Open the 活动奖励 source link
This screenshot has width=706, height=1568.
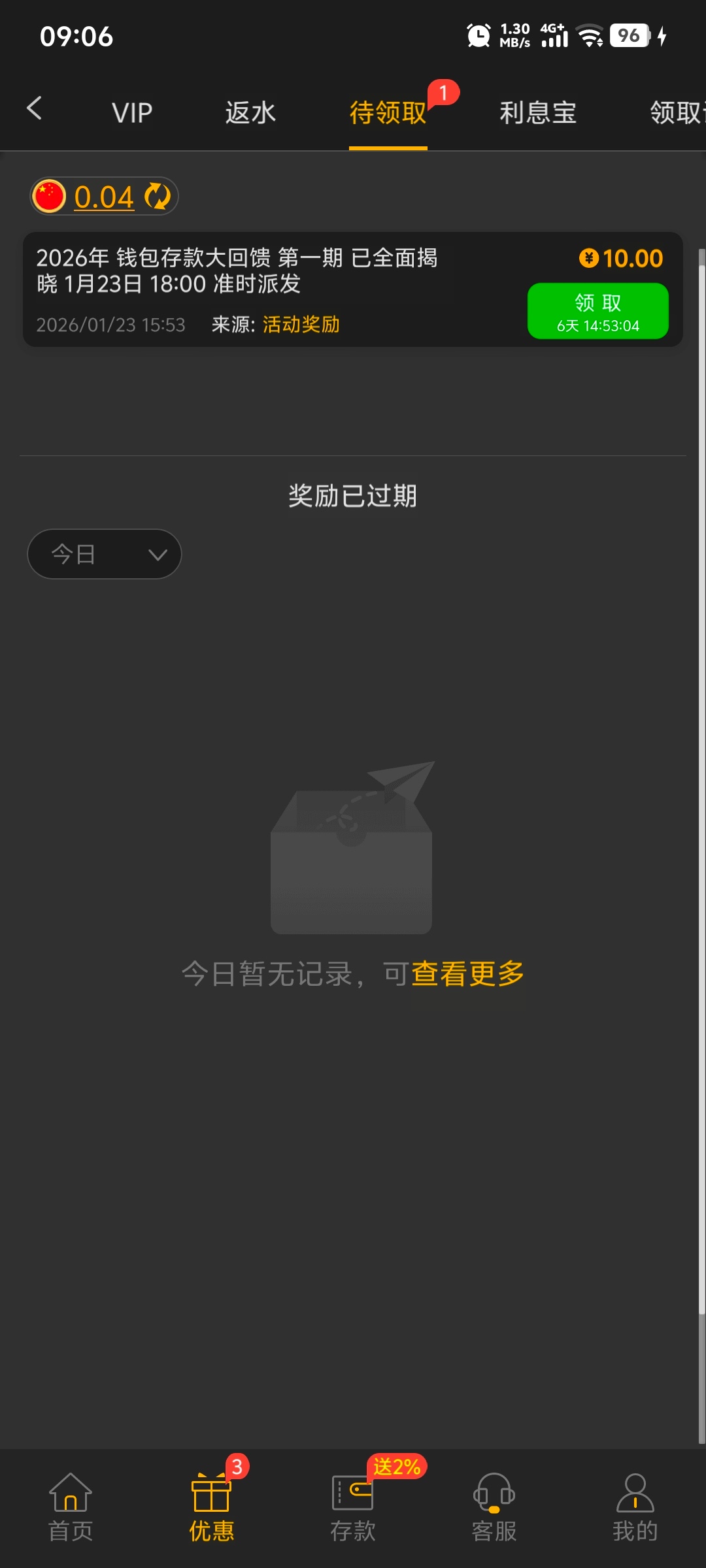coord(301,325)
